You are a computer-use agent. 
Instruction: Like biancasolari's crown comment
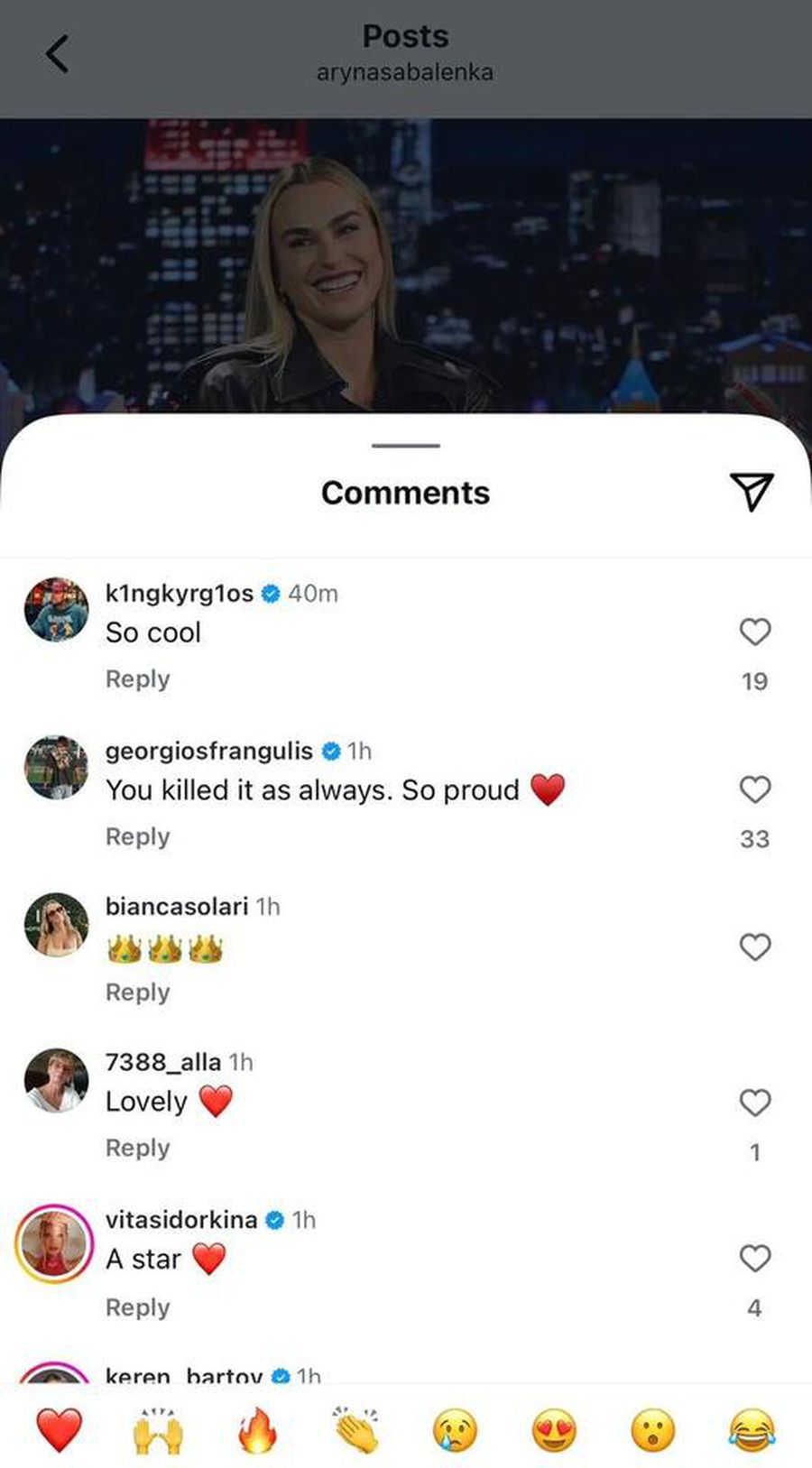tap(754, 946)
